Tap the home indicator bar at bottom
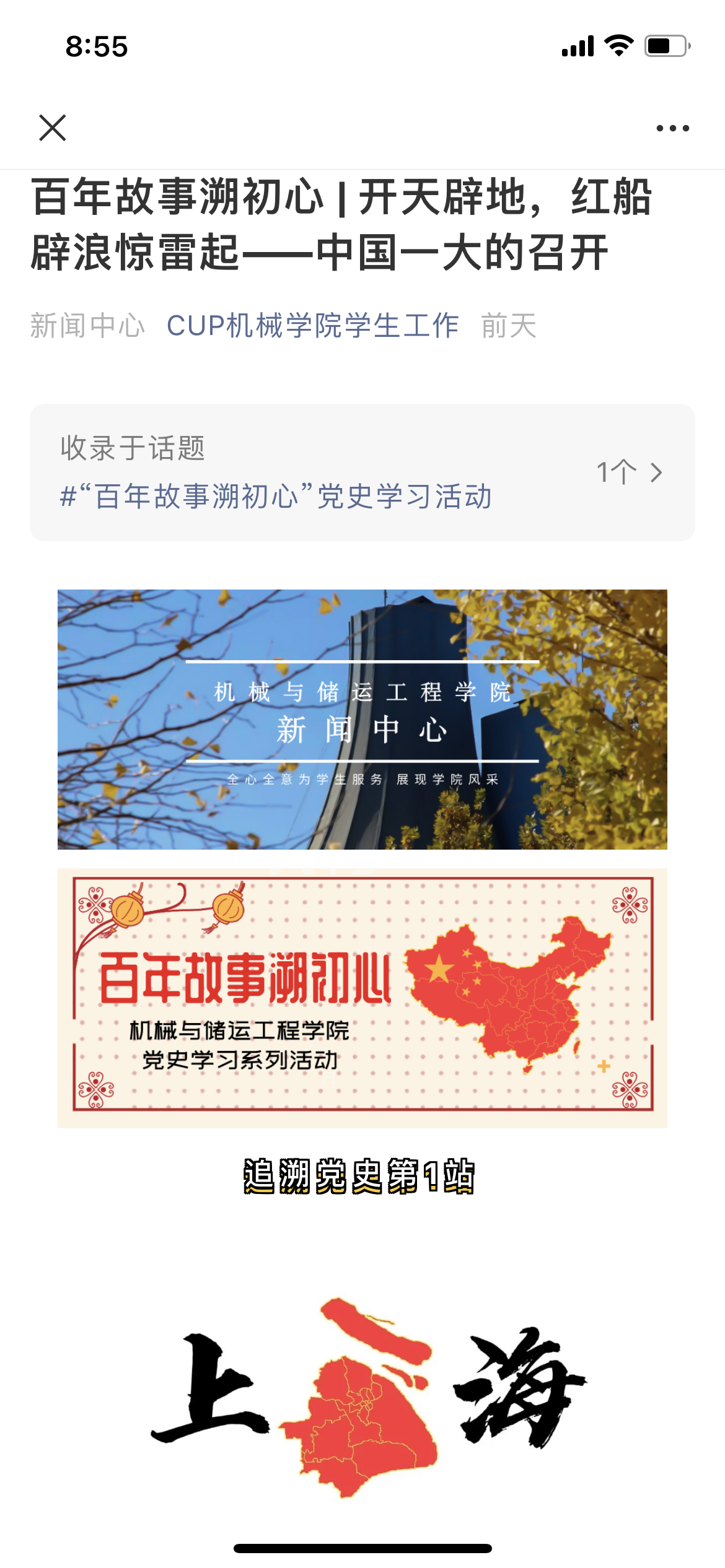The image size is (725, 1568). click(x=362, y=1548)
